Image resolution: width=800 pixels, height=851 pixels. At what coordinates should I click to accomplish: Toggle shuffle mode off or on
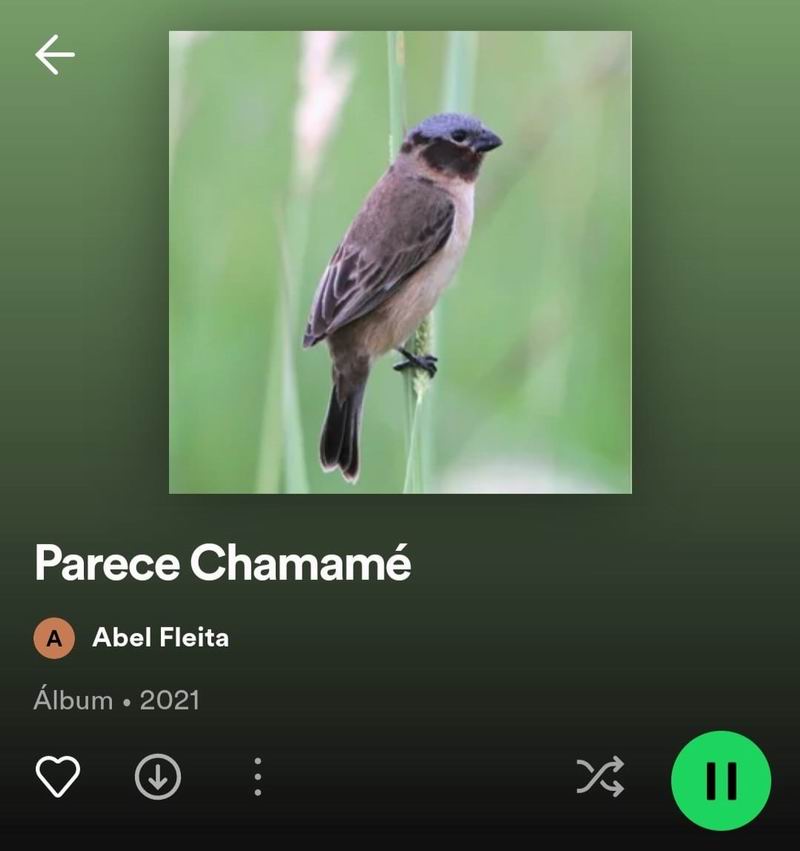point(598,775)
